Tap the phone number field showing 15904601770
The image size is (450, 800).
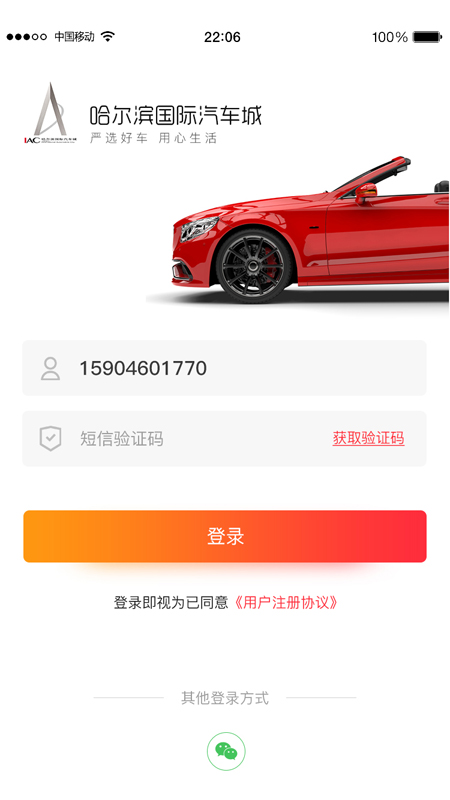224,368
